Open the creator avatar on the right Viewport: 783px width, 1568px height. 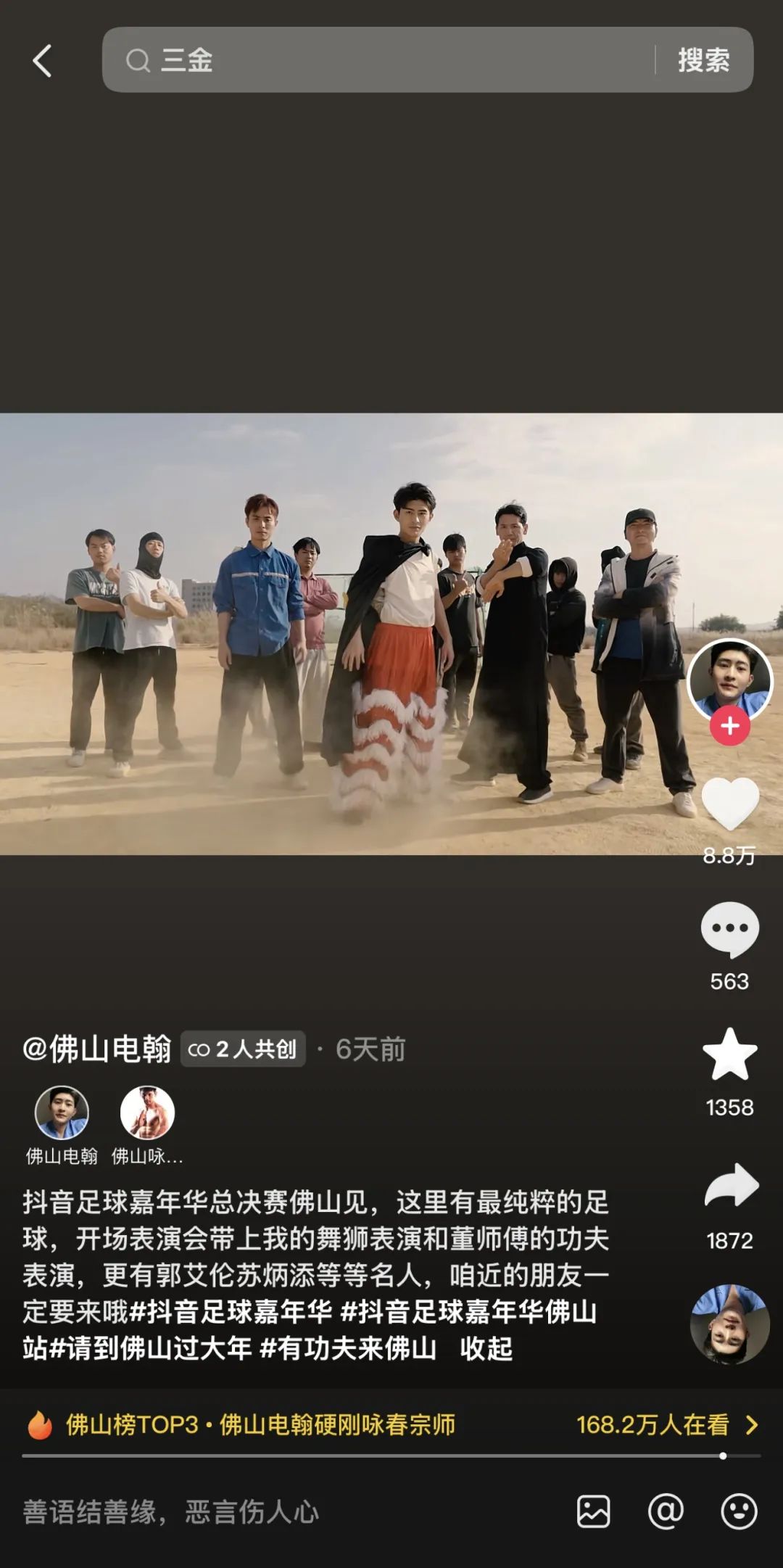(729, 680)
